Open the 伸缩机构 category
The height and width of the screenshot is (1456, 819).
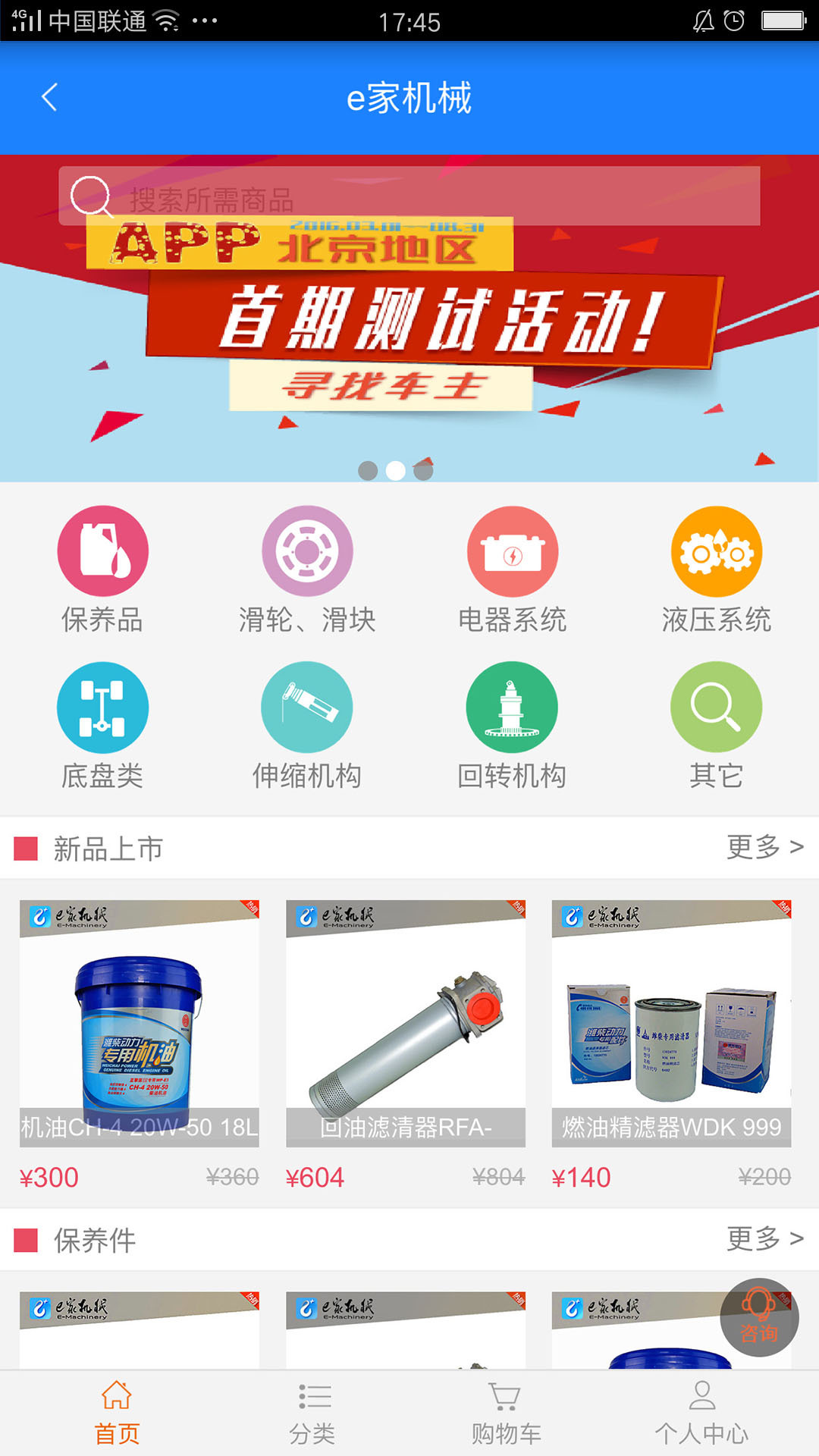click(x=307, y=725)
